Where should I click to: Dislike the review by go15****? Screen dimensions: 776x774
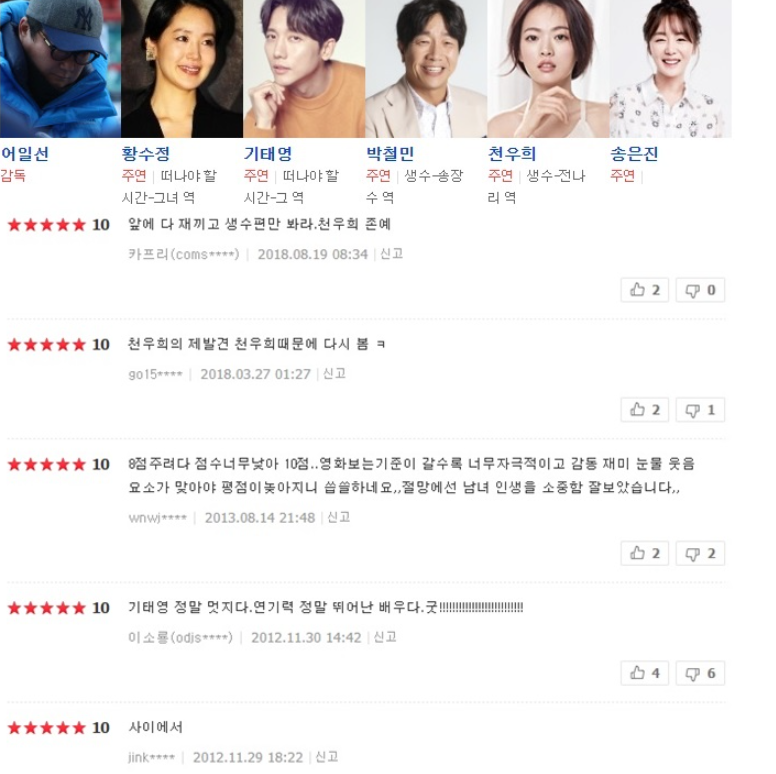[x=700, y=410]
